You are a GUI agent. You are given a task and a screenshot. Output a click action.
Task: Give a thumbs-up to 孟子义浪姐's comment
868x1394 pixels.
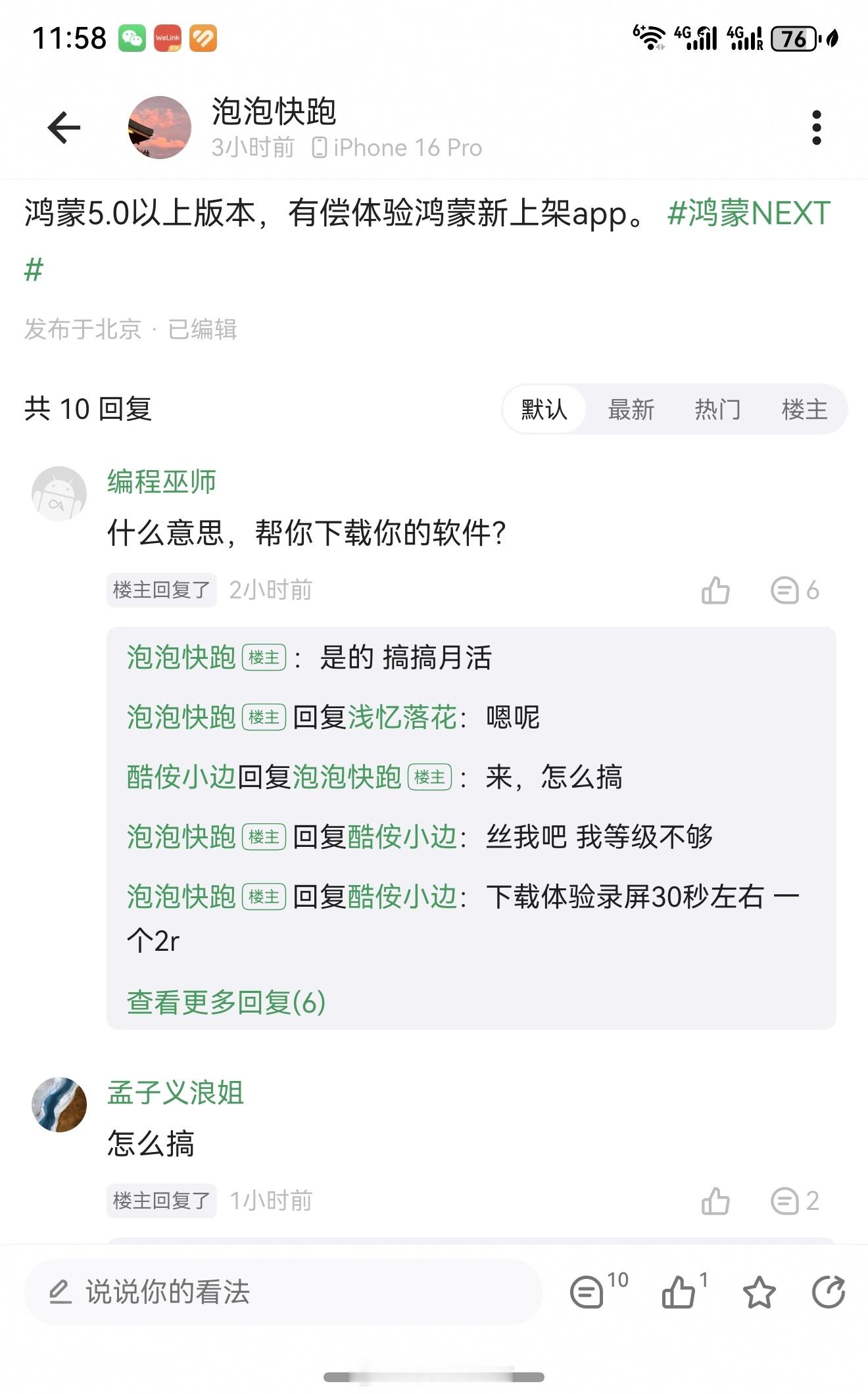(715, 1201)
